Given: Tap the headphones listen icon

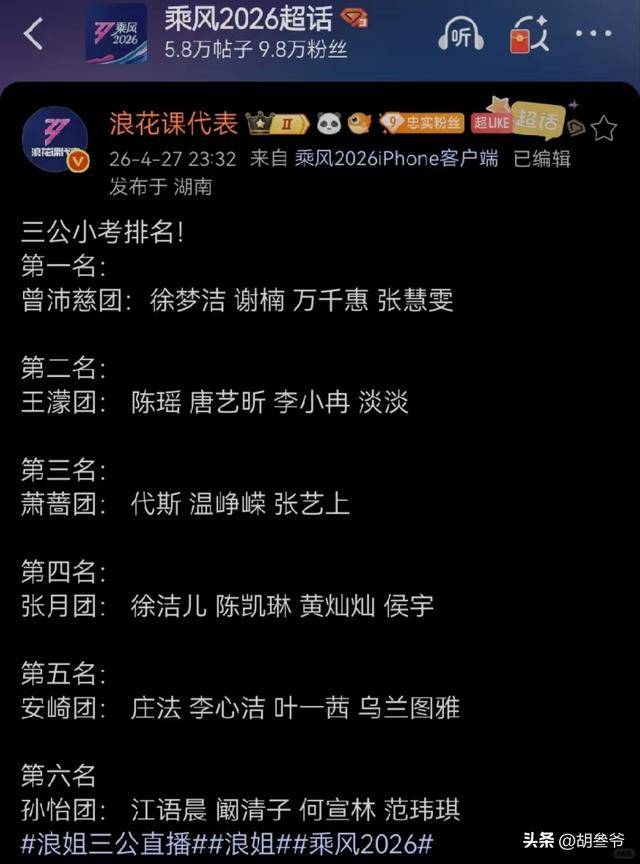Looking at the screenshot, I should click(461, 35).
